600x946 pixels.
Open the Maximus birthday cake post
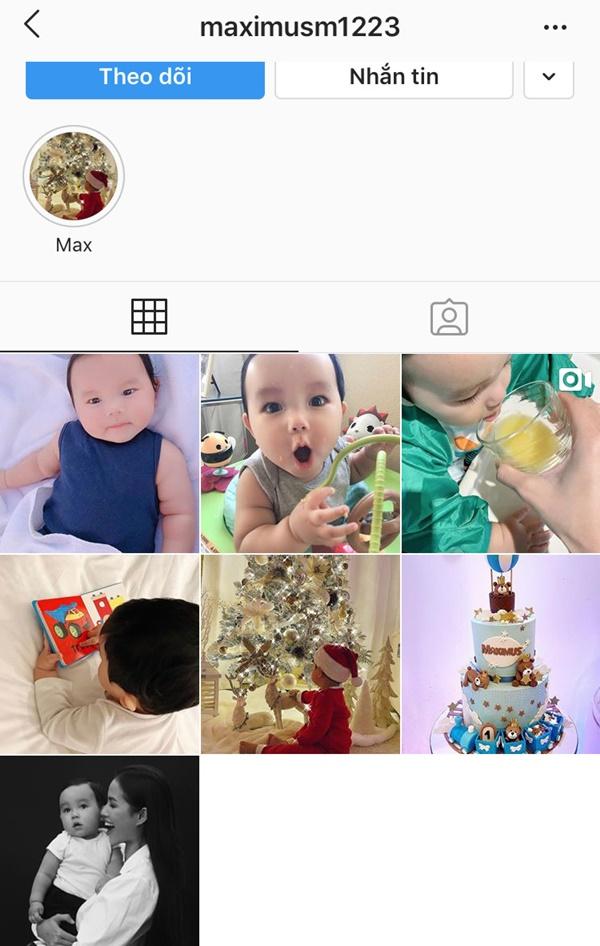coord(501,654)
